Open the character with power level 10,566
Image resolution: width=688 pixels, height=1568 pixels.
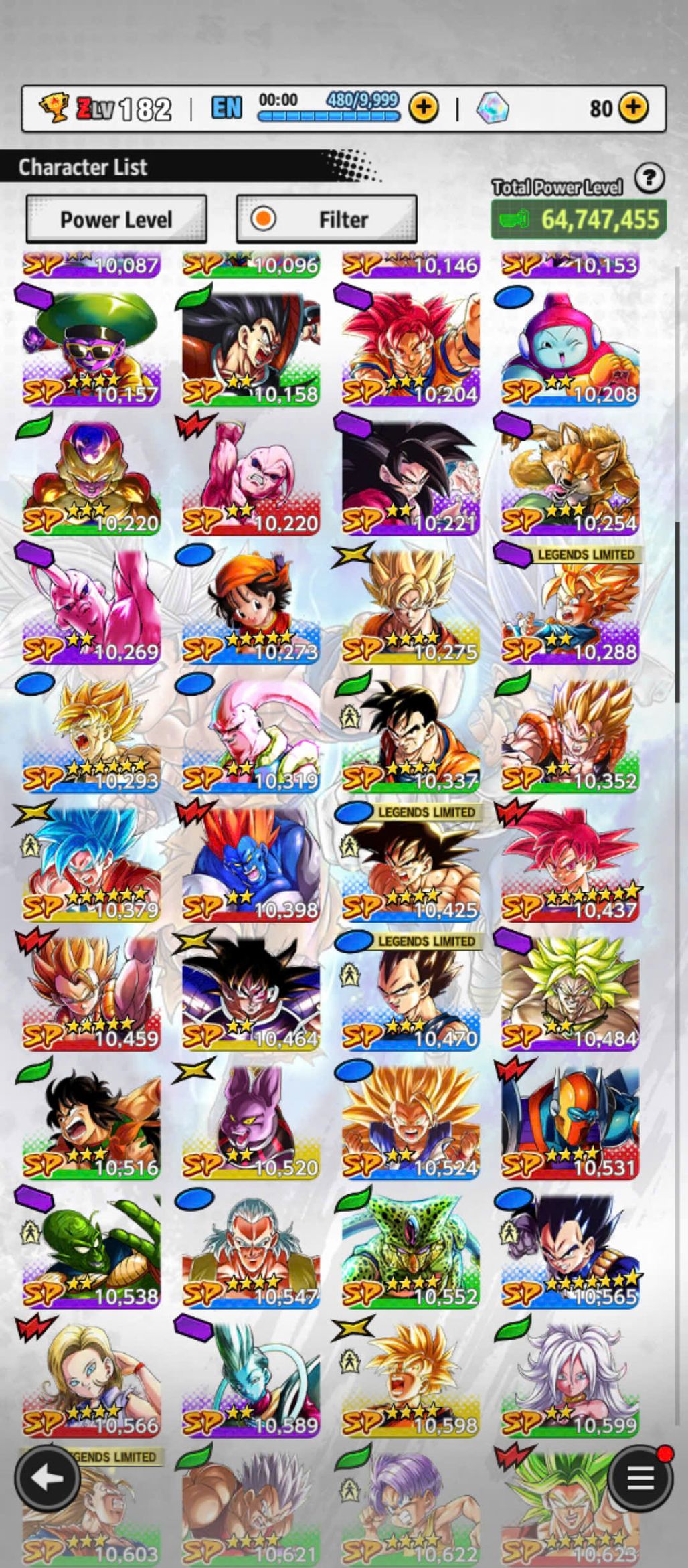tap(91, 1379)
